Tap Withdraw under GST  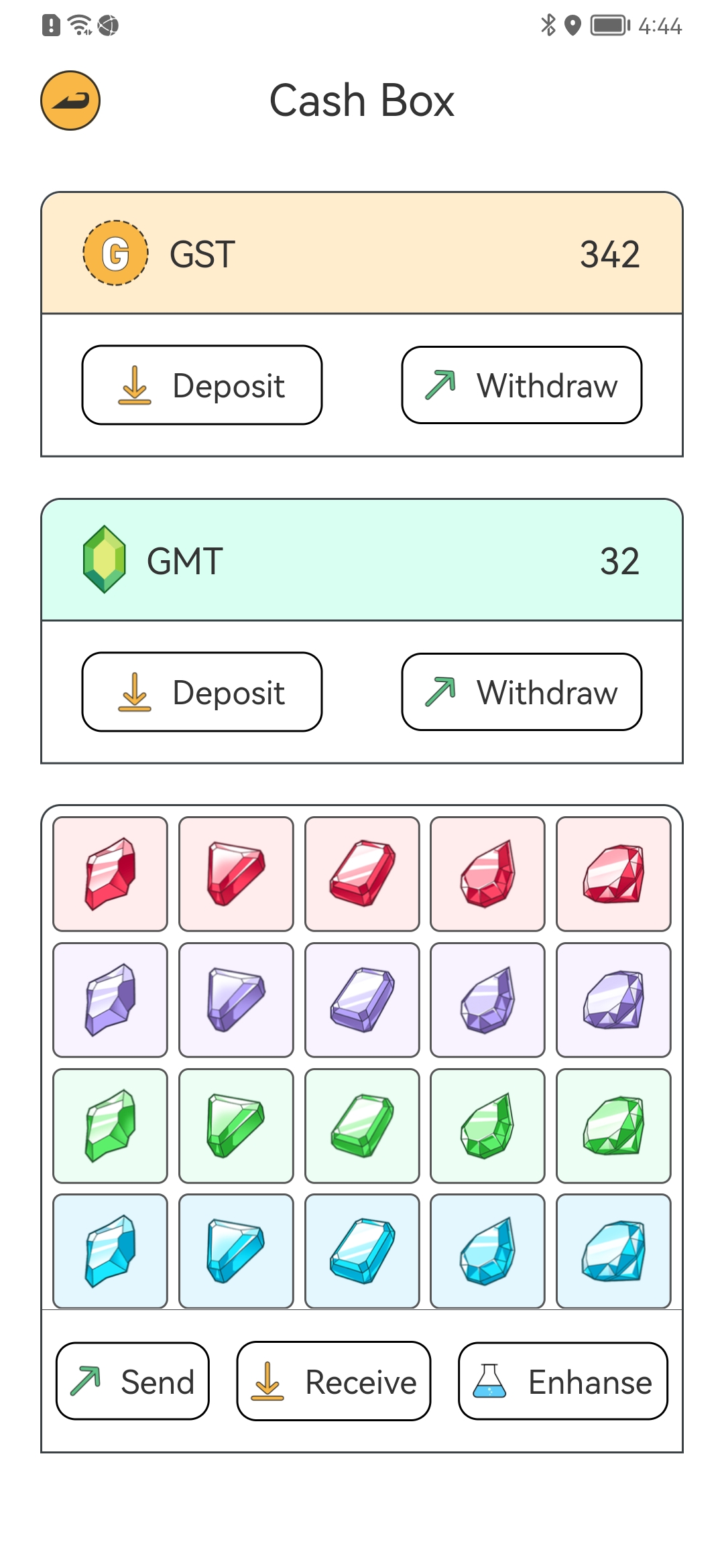pos(522,385)
